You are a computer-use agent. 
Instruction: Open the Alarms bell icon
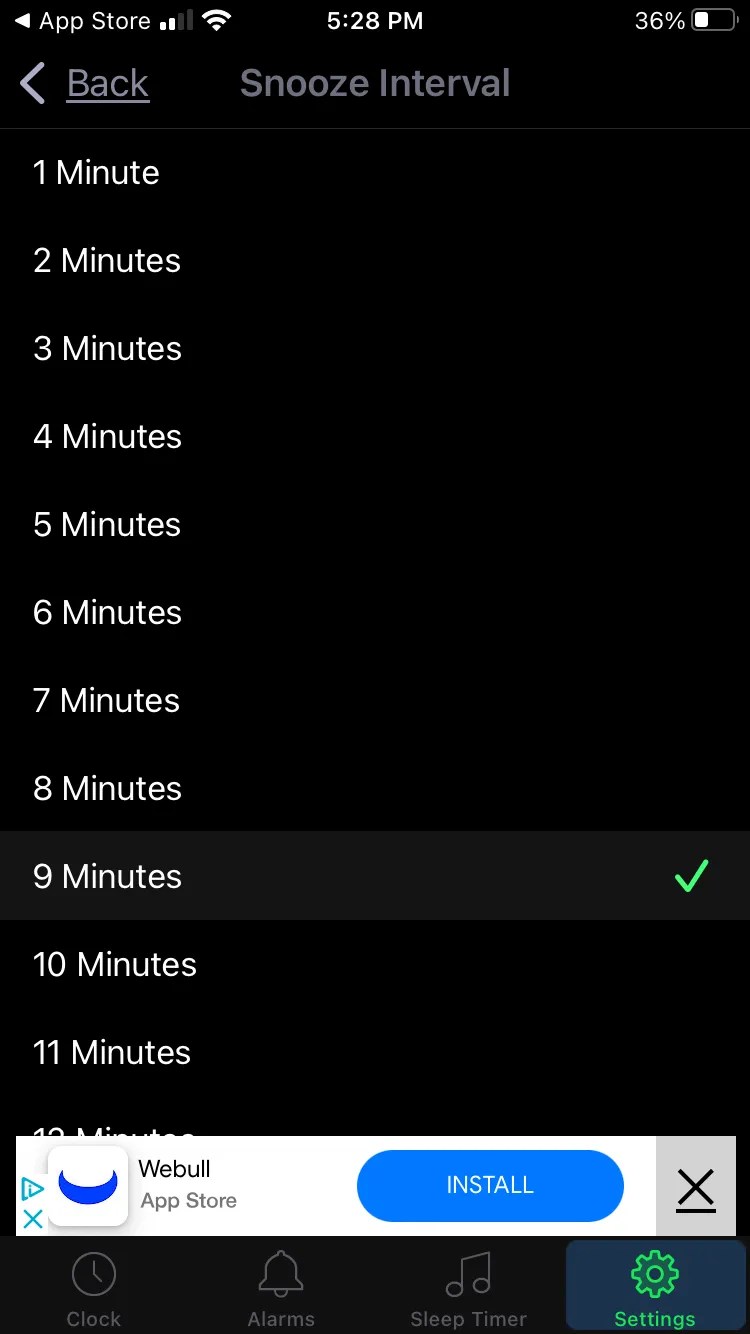[280, 1272]
